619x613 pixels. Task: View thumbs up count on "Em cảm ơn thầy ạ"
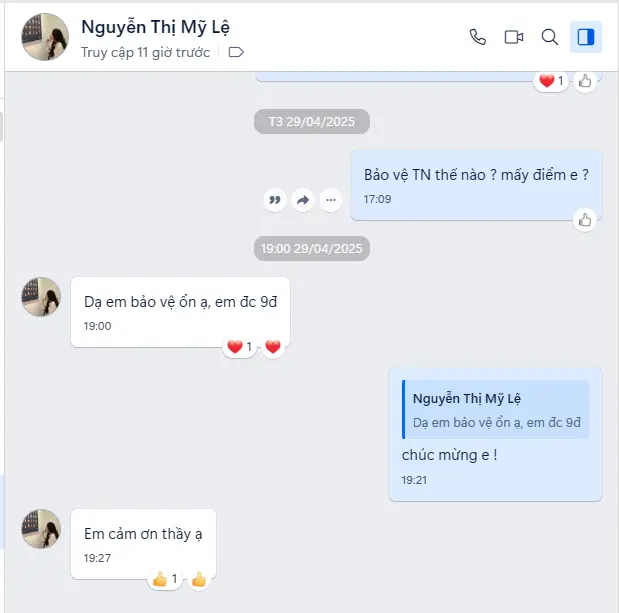click(x=165, y=579)
